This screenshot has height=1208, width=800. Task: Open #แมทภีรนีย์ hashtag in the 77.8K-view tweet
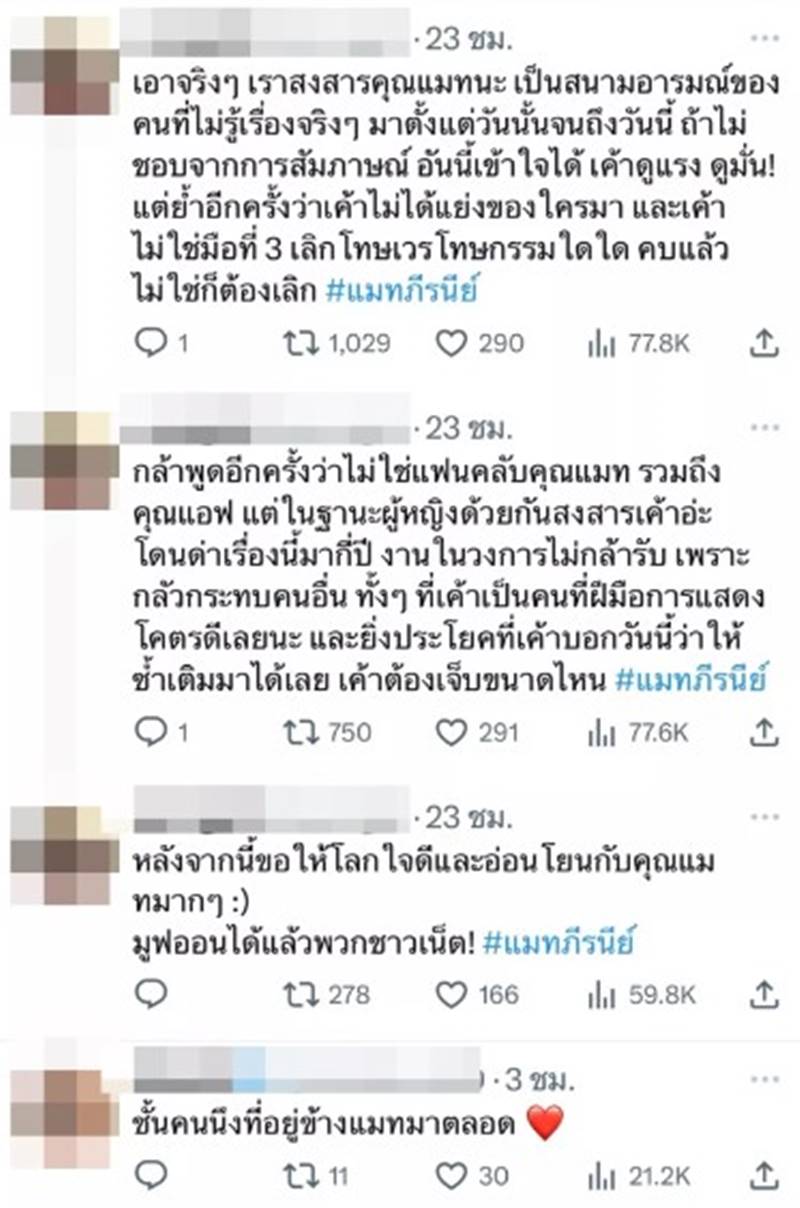[x=403, y=294]
